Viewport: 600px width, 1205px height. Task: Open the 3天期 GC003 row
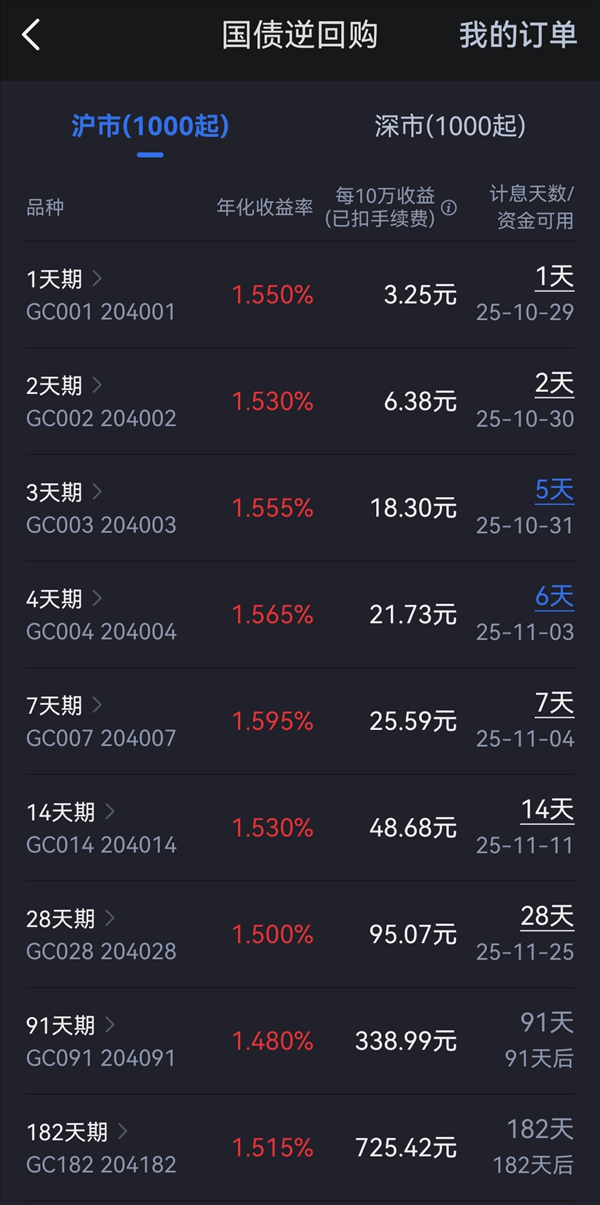tap(100, 508)
